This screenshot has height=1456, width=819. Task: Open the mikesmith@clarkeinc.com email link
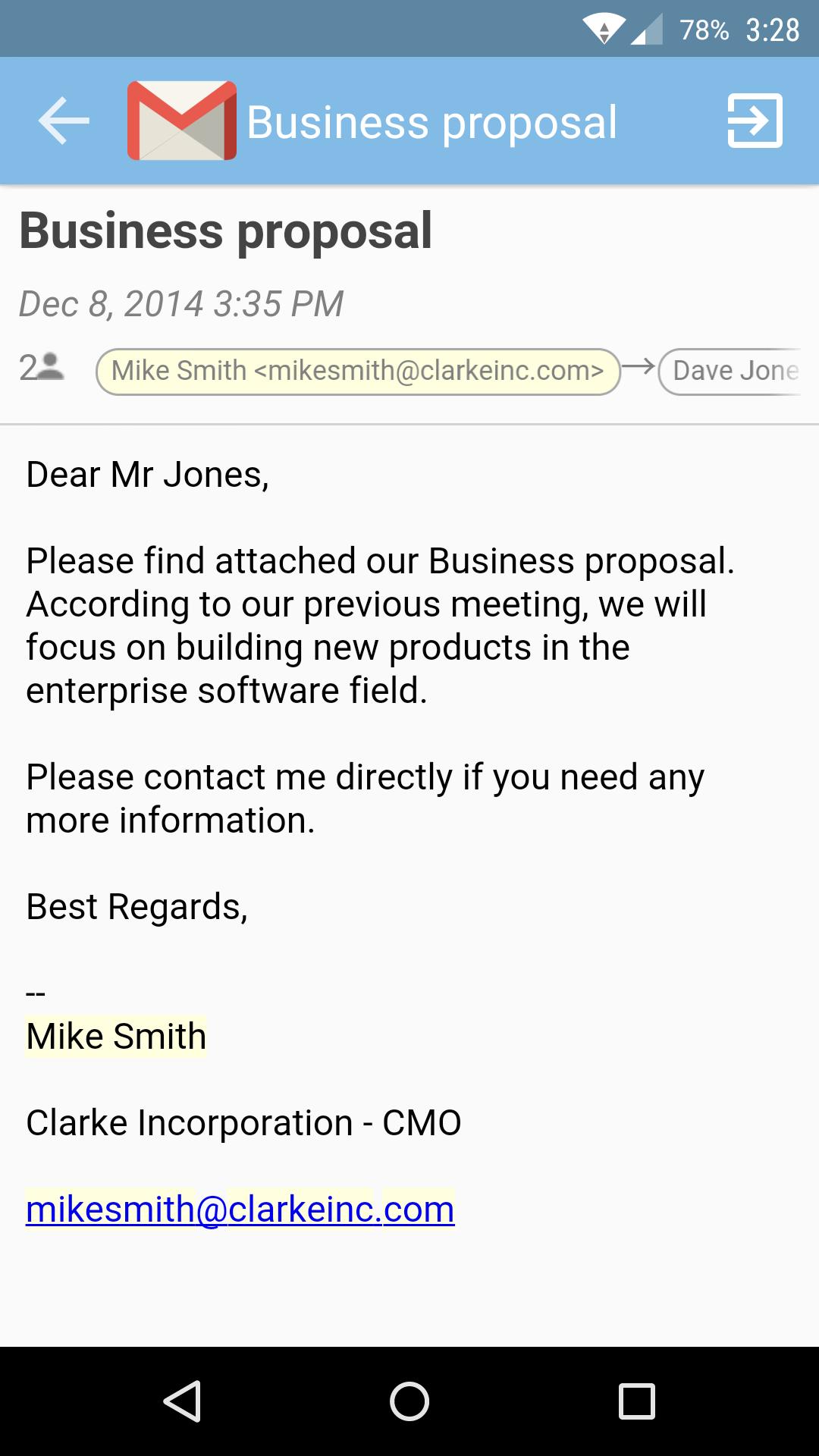240,1209
